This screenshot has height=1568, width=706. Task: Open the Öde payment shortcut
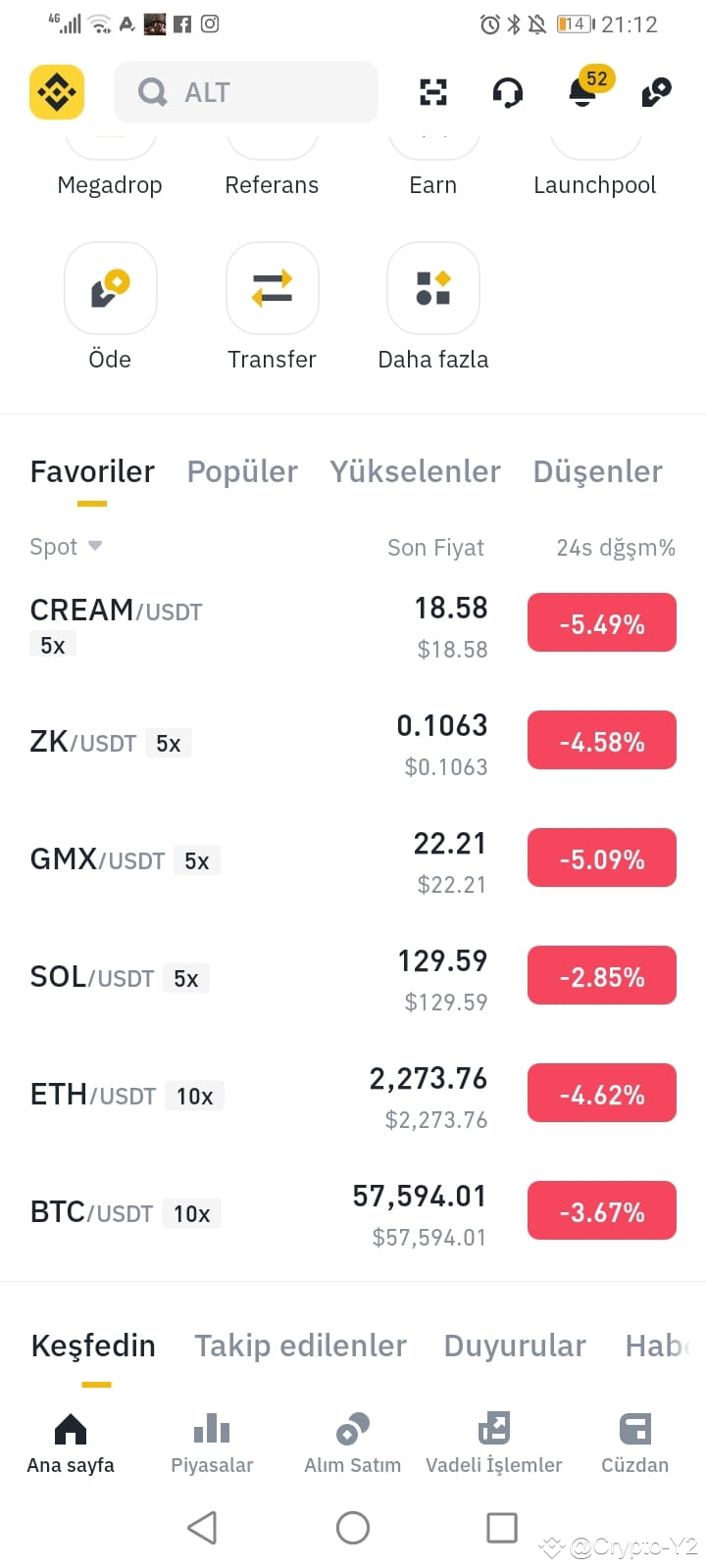click(110, 288)
